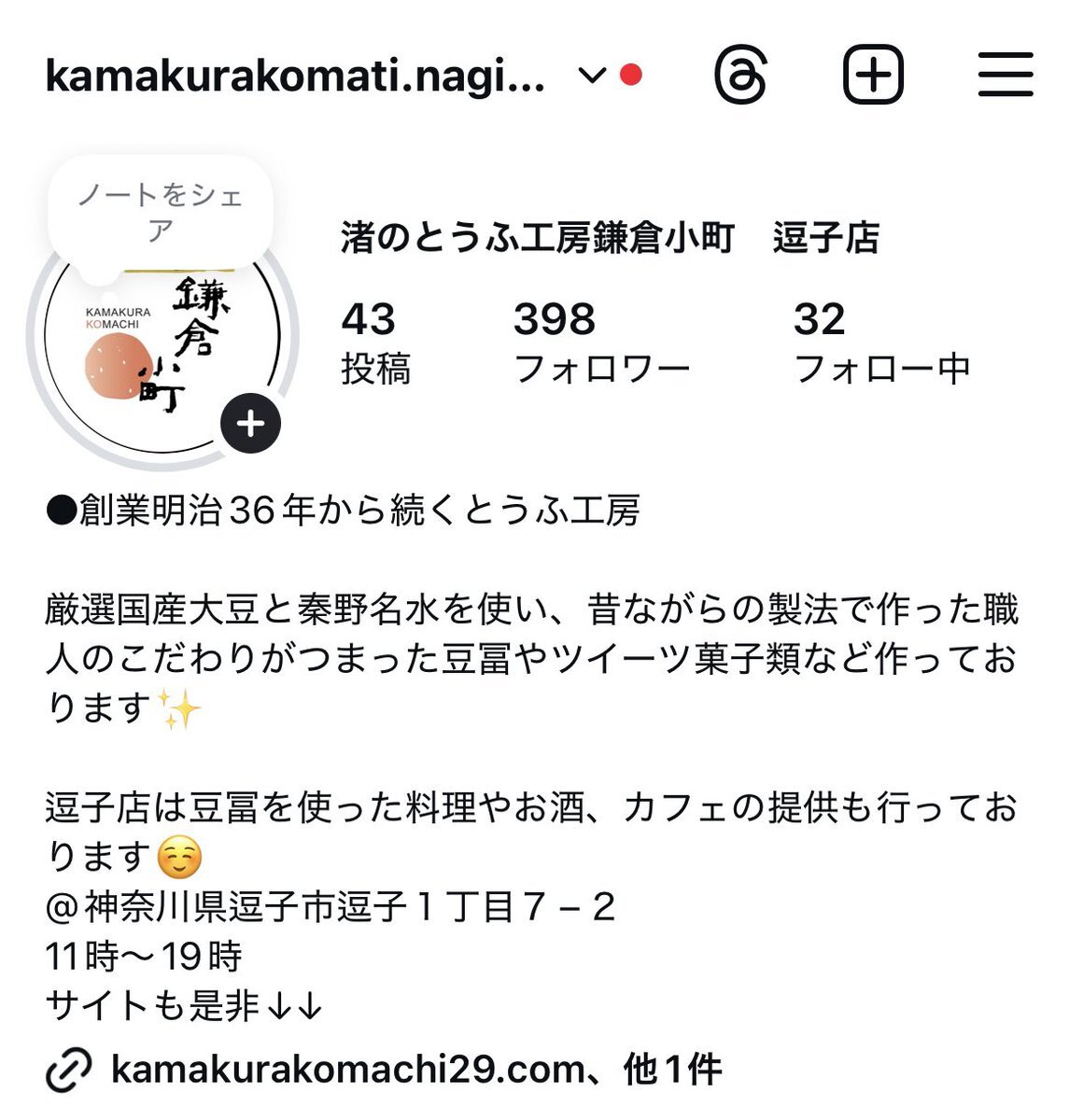Screen dimensions: 1083x1120
Task: Open the kamakurakomachi29.com link
Action: (x=347, y=1070)
